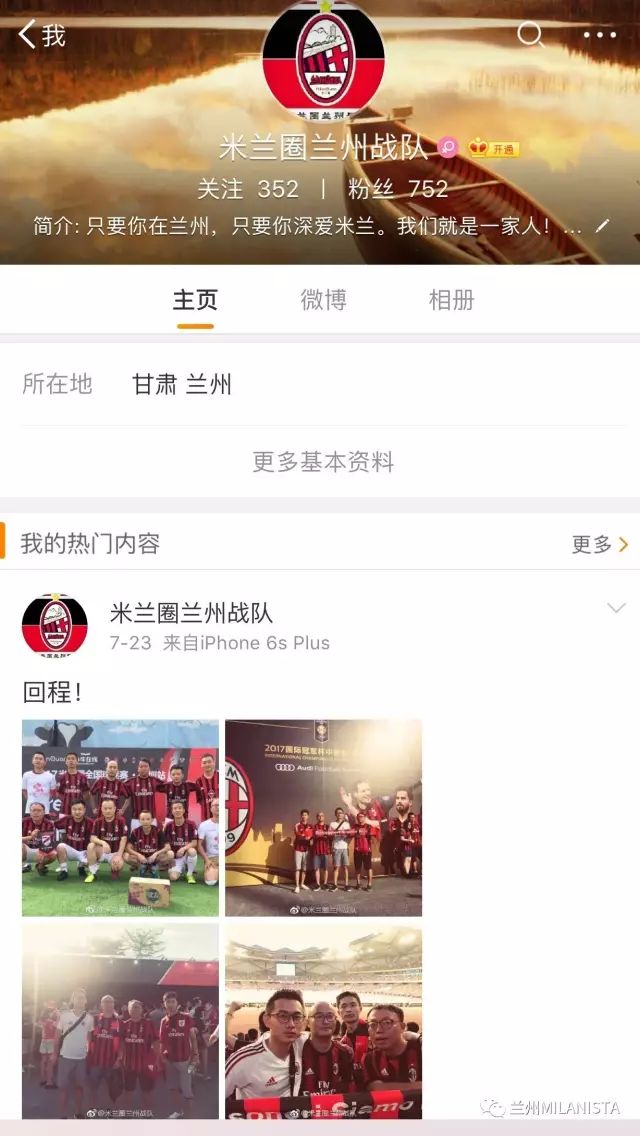Tap the profile avatar at top
Viewport: 640px width, 1136px height.
click(x=323, y=58)
